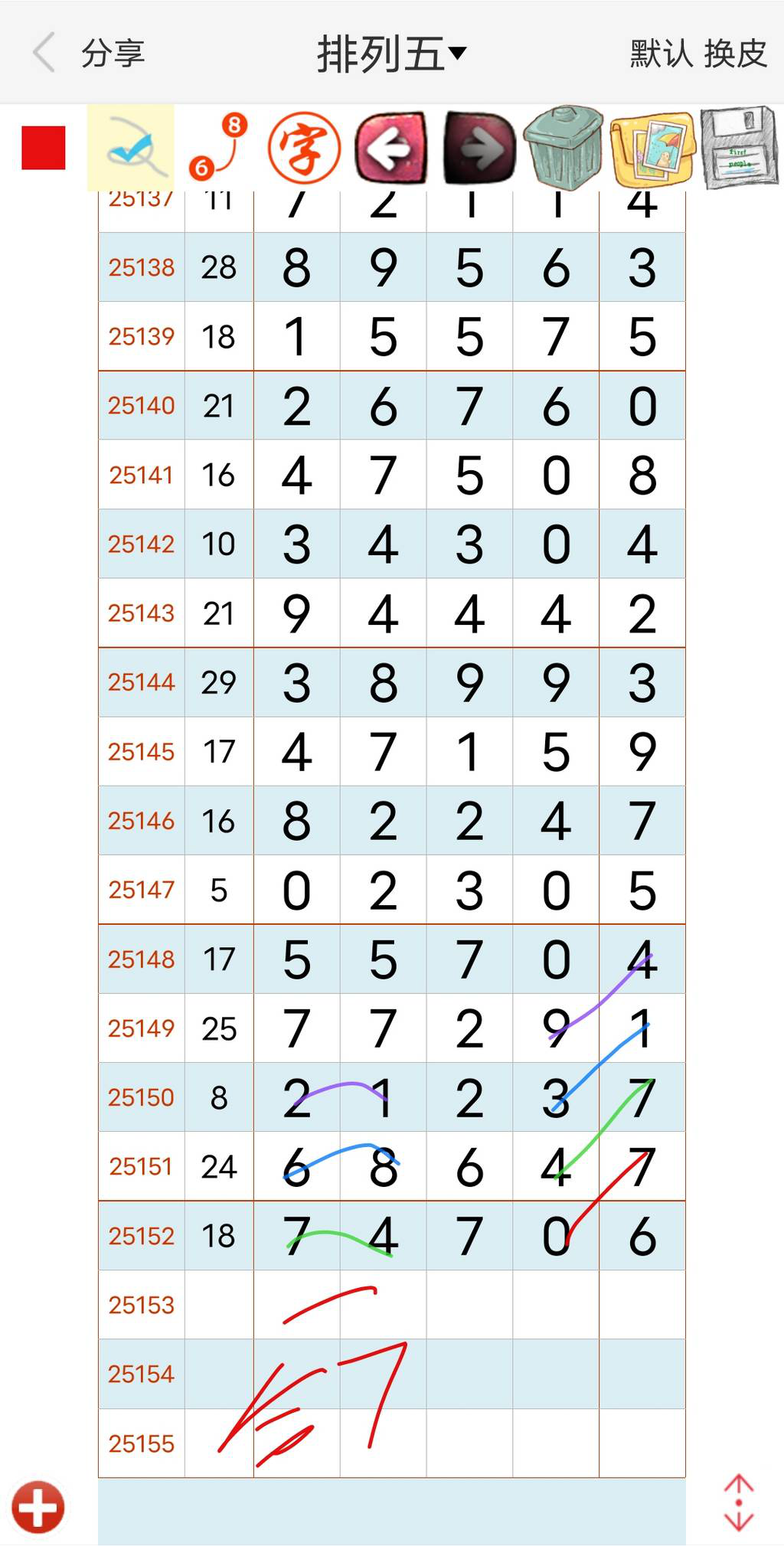Select the 默认 skin option

655,52
